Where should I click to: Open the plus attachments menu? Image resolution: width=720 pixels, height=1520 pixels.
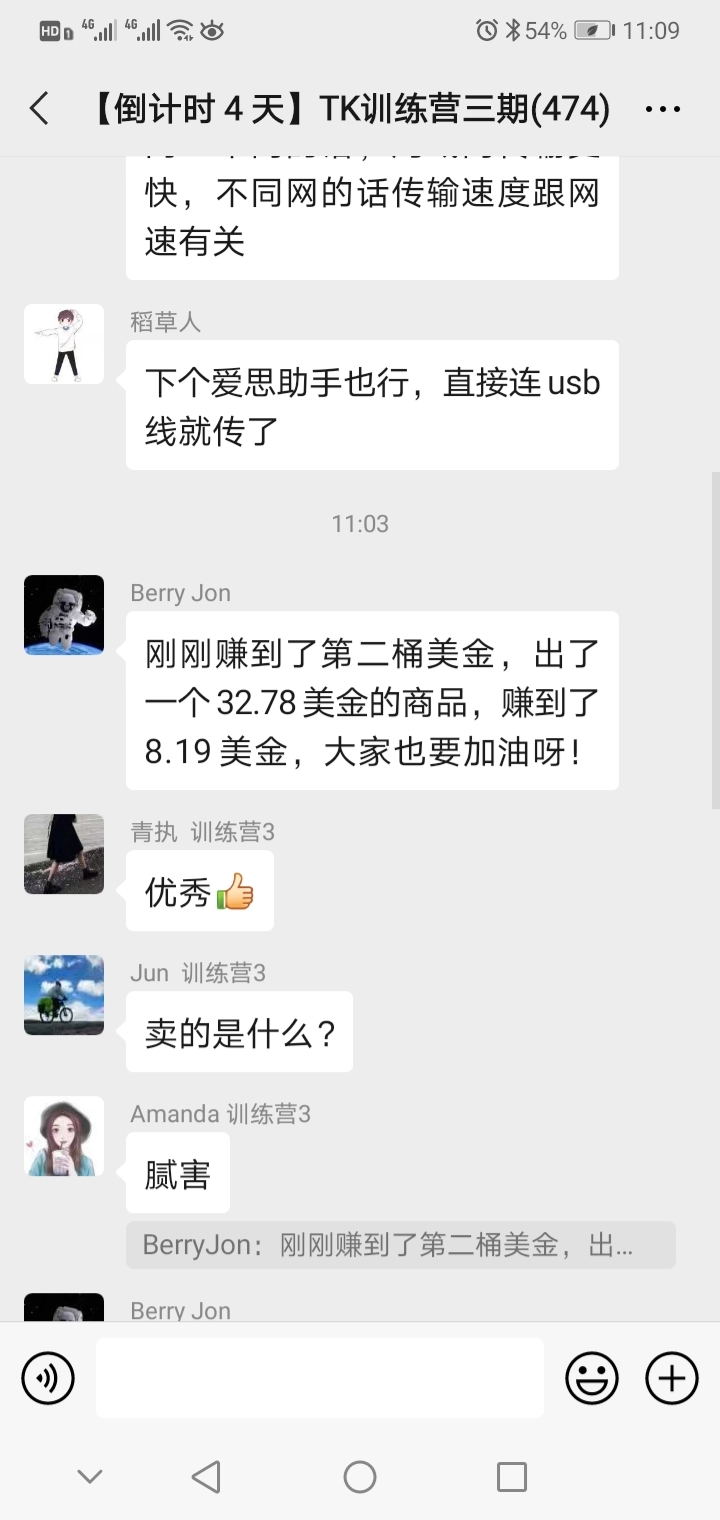[x=672, y=1378]
